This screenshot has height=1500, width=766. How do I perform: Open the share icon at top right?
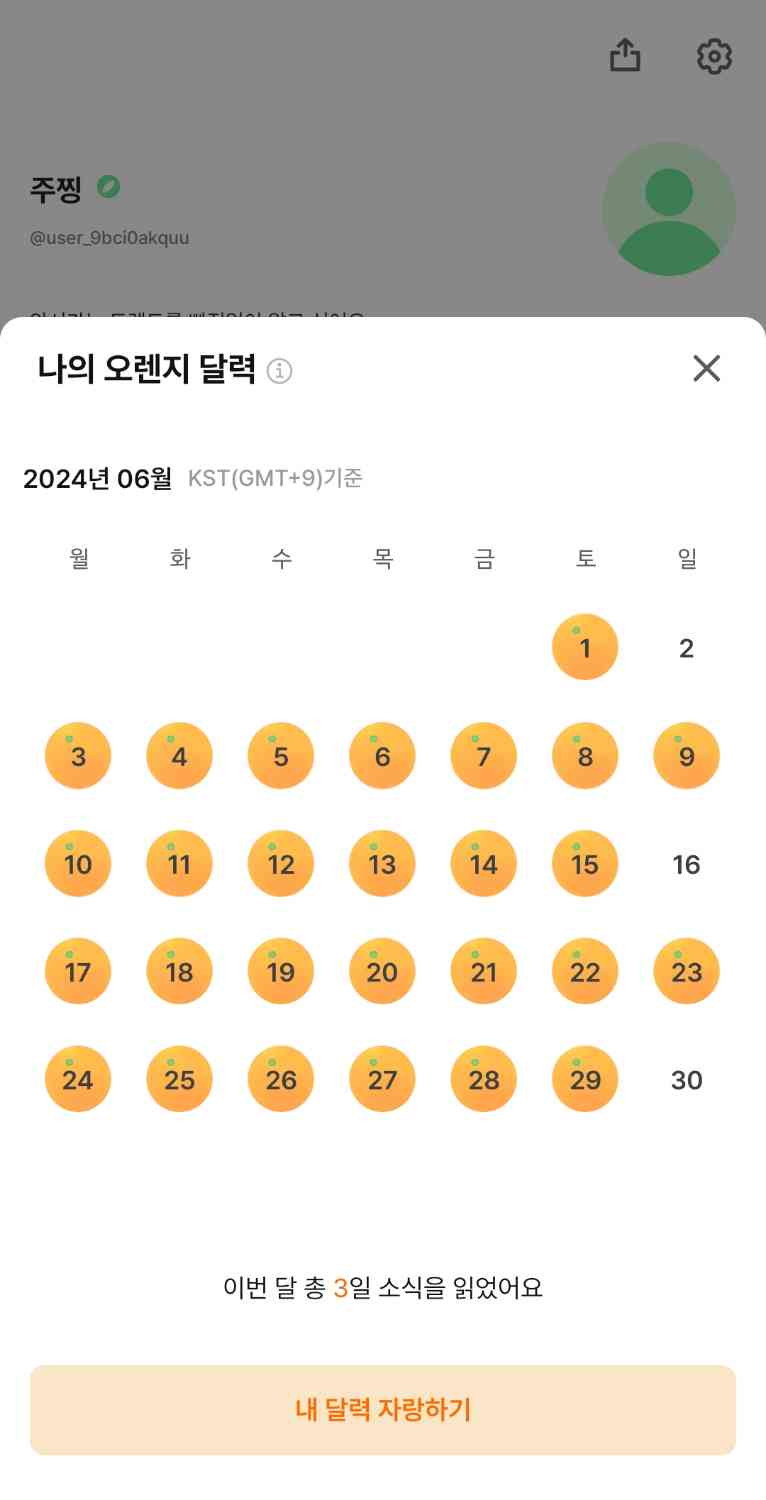pyautogui.click(x=626, y=56)
